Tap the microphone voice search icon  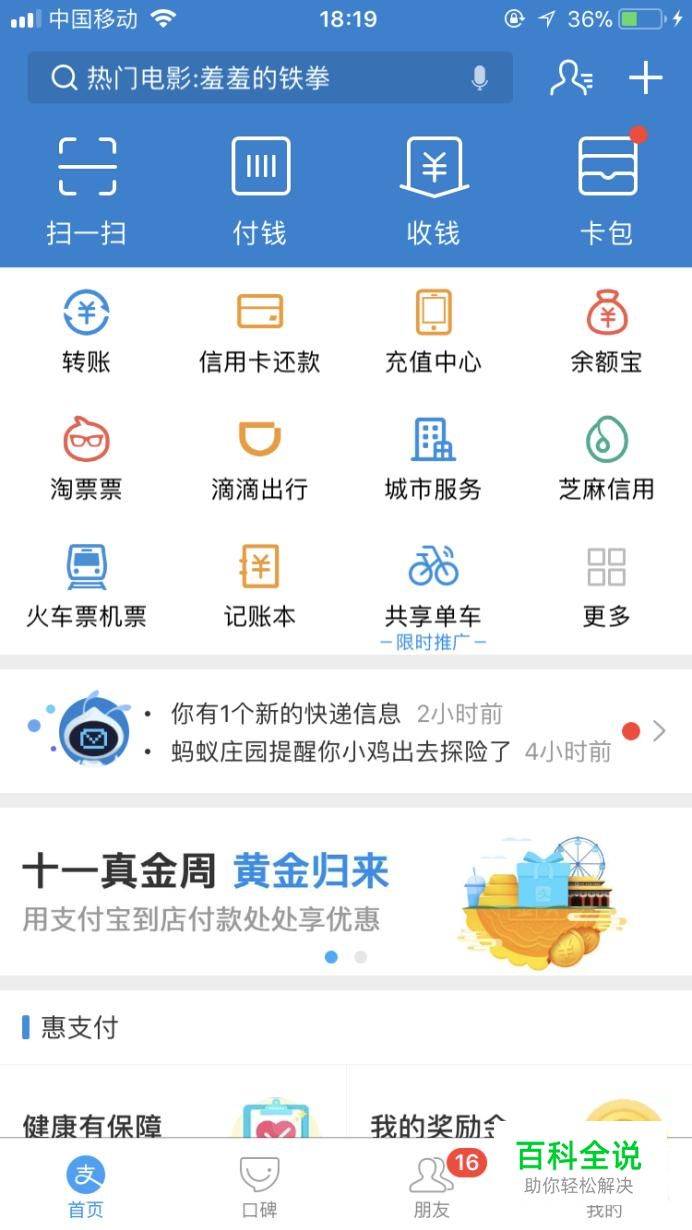[x=480, y=78]
